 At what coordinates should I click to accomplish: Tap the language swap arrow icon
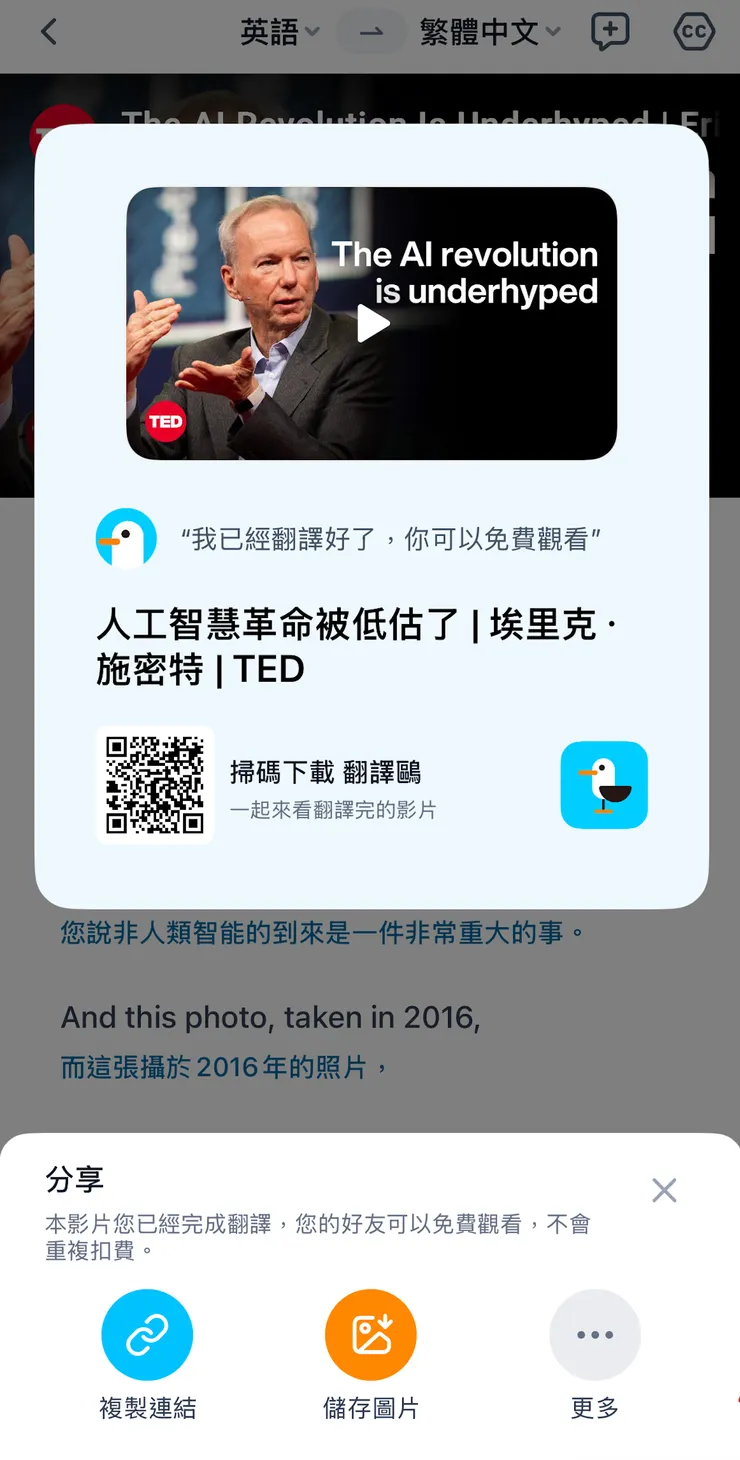pyautogui.click(x=371, y=33)
